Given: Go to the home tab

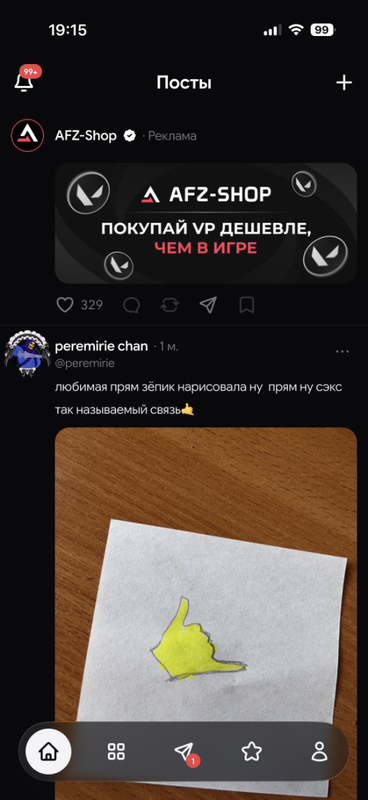Looking at the screenshot, I should pos(48,751).
